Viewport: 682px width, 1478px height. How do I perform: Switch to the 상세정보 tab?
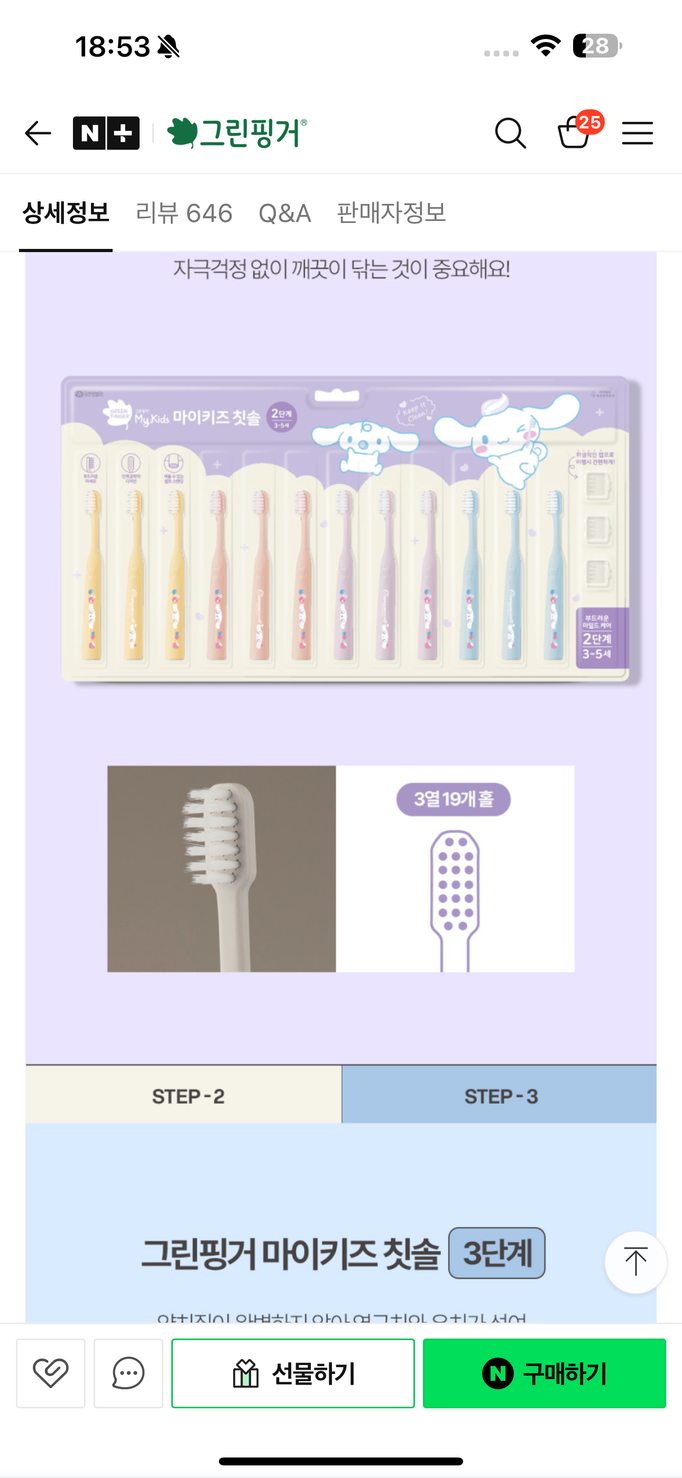coord(66,212)
